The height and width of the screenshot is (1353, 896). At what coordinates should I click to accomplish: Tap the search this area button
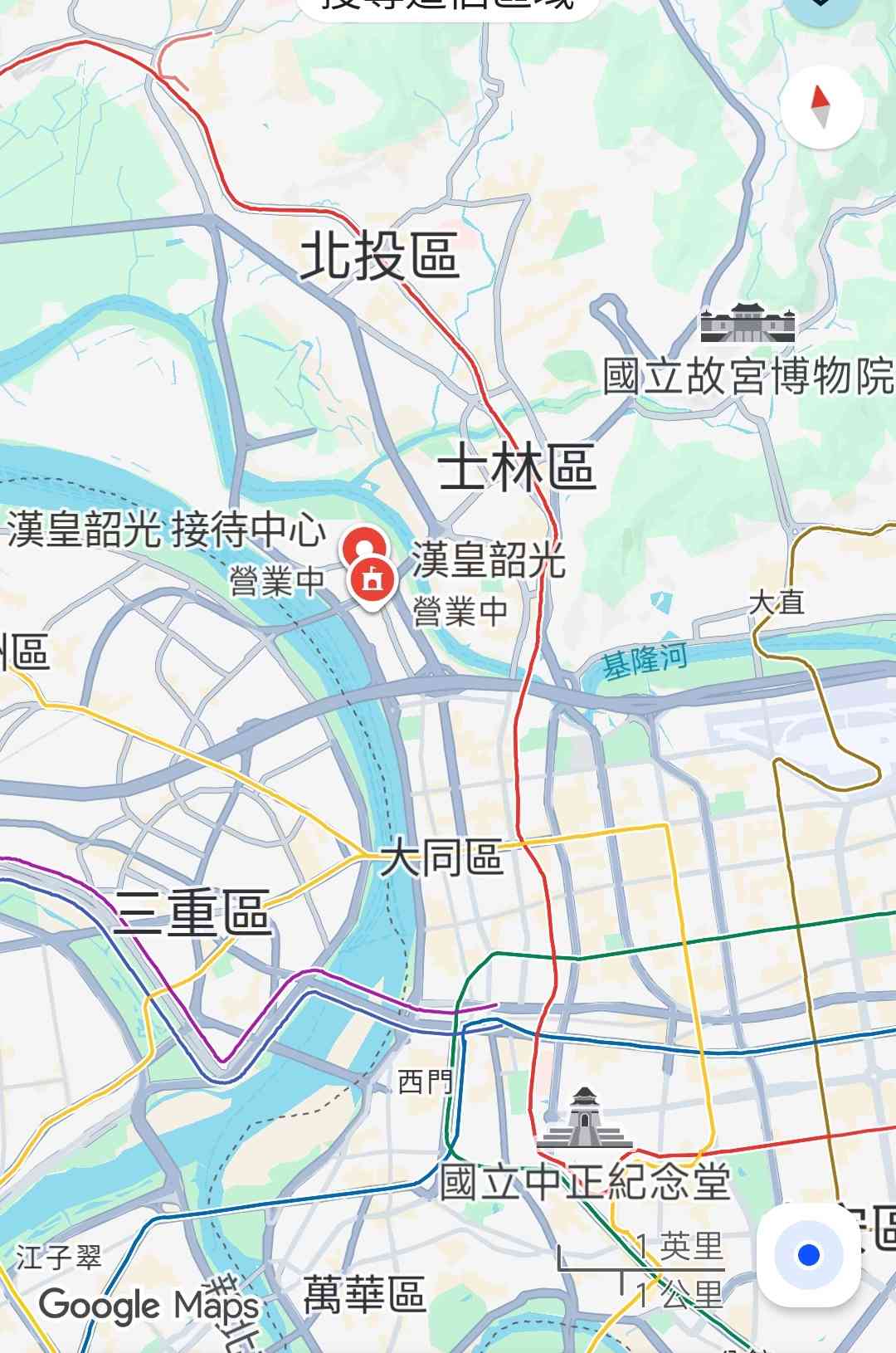click(448, 5)
